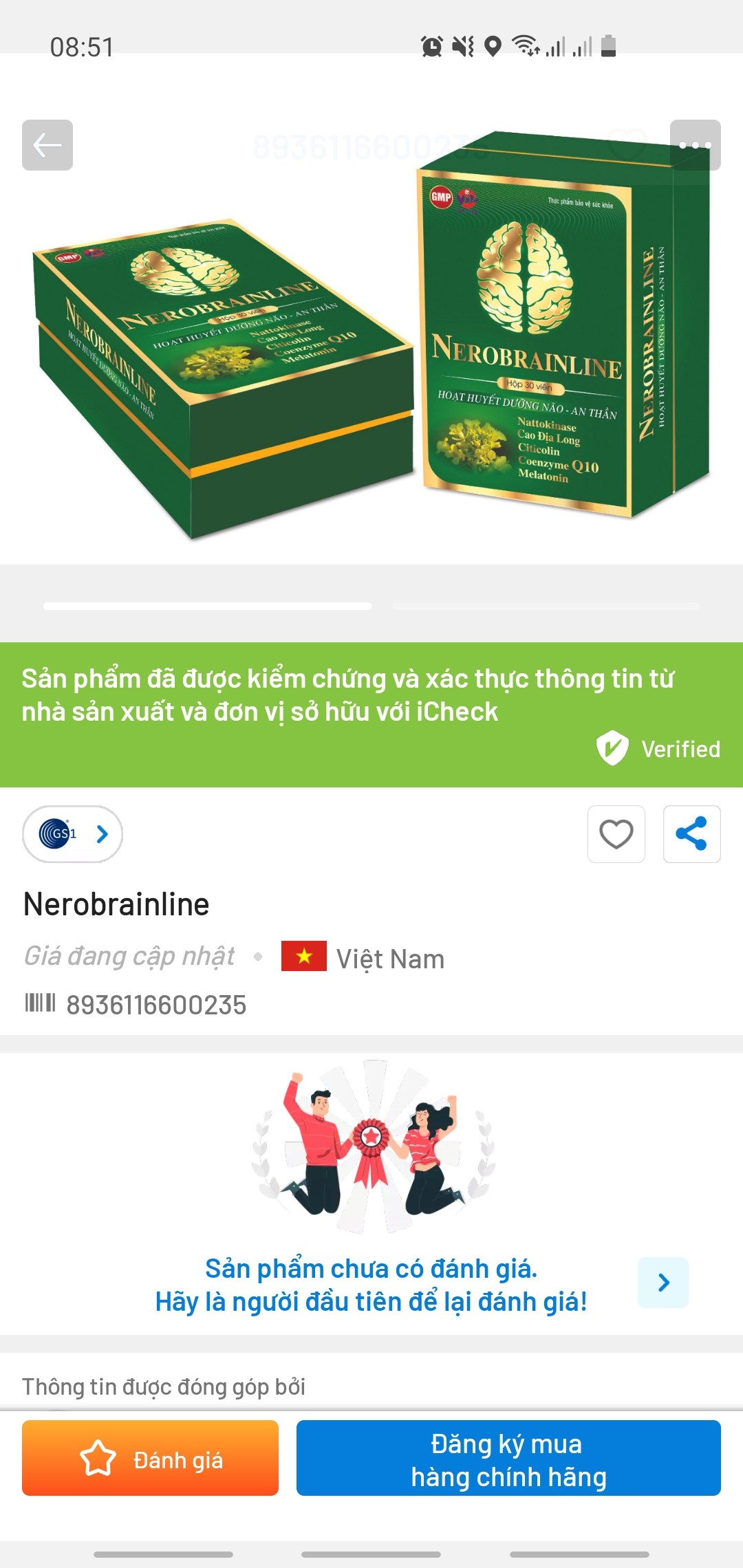Go back using the arrow button
Image resolution: width=743 pixels, height=1568 pixels.
[47, 145]
